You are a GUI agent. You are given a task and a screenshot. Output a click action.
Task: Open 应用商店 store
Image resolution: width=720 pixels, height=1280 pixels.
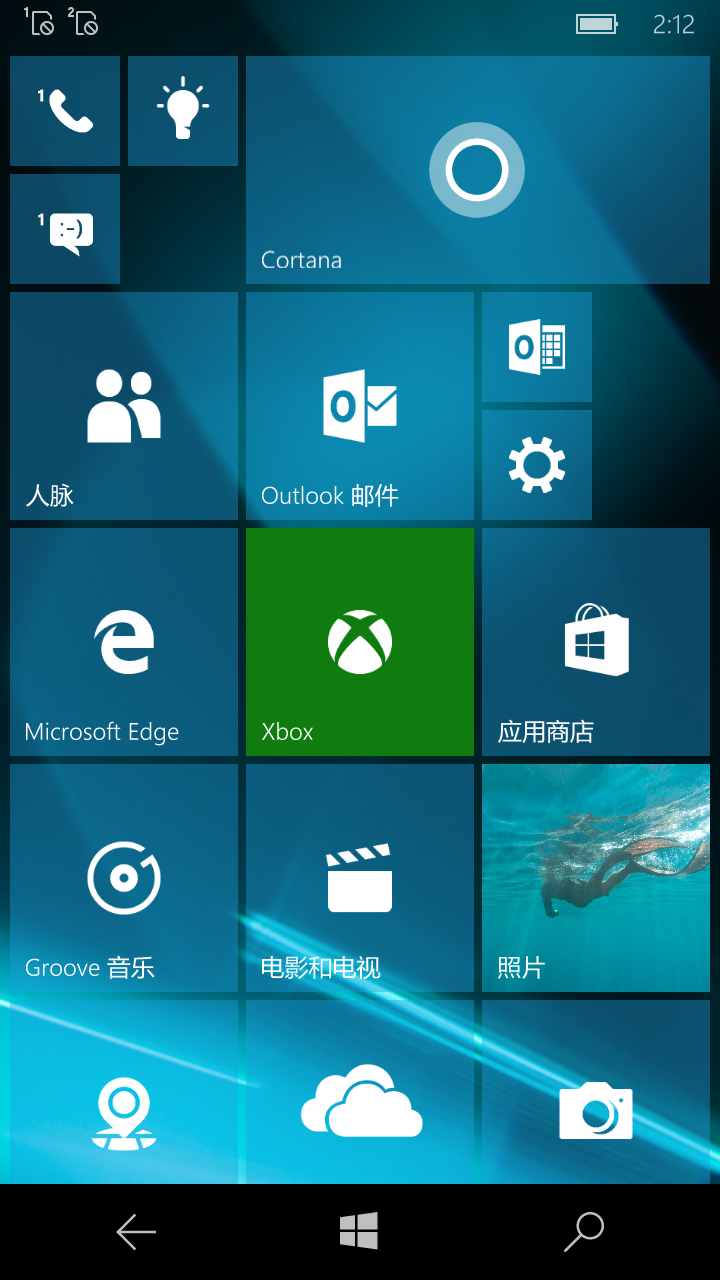596,642
